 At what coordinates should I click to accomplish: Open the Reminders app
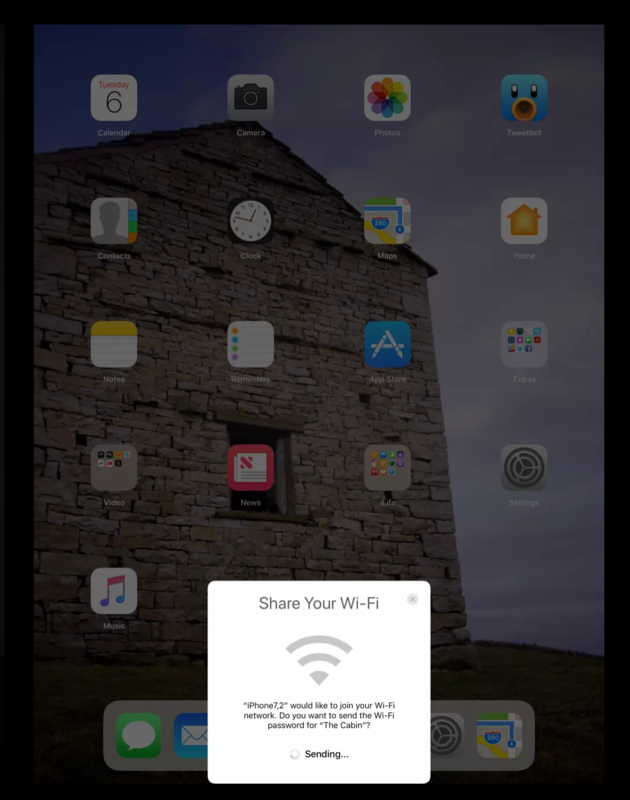click(250, 345)
